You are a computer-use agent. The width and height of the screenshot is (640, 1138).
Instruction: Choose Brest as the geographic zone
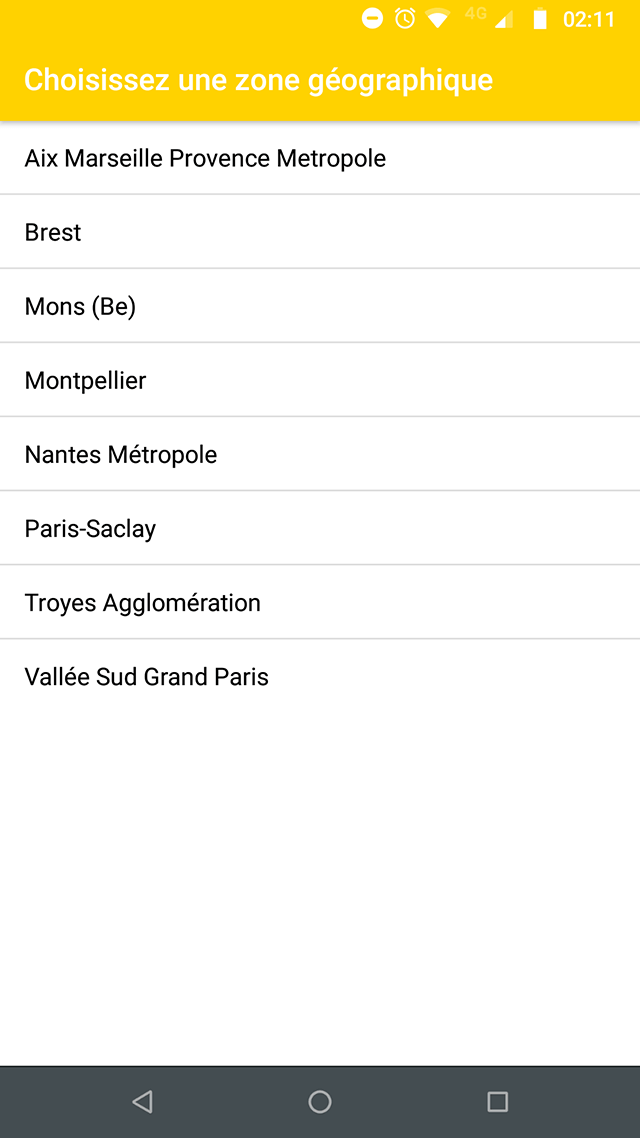[x=53, y=232]
